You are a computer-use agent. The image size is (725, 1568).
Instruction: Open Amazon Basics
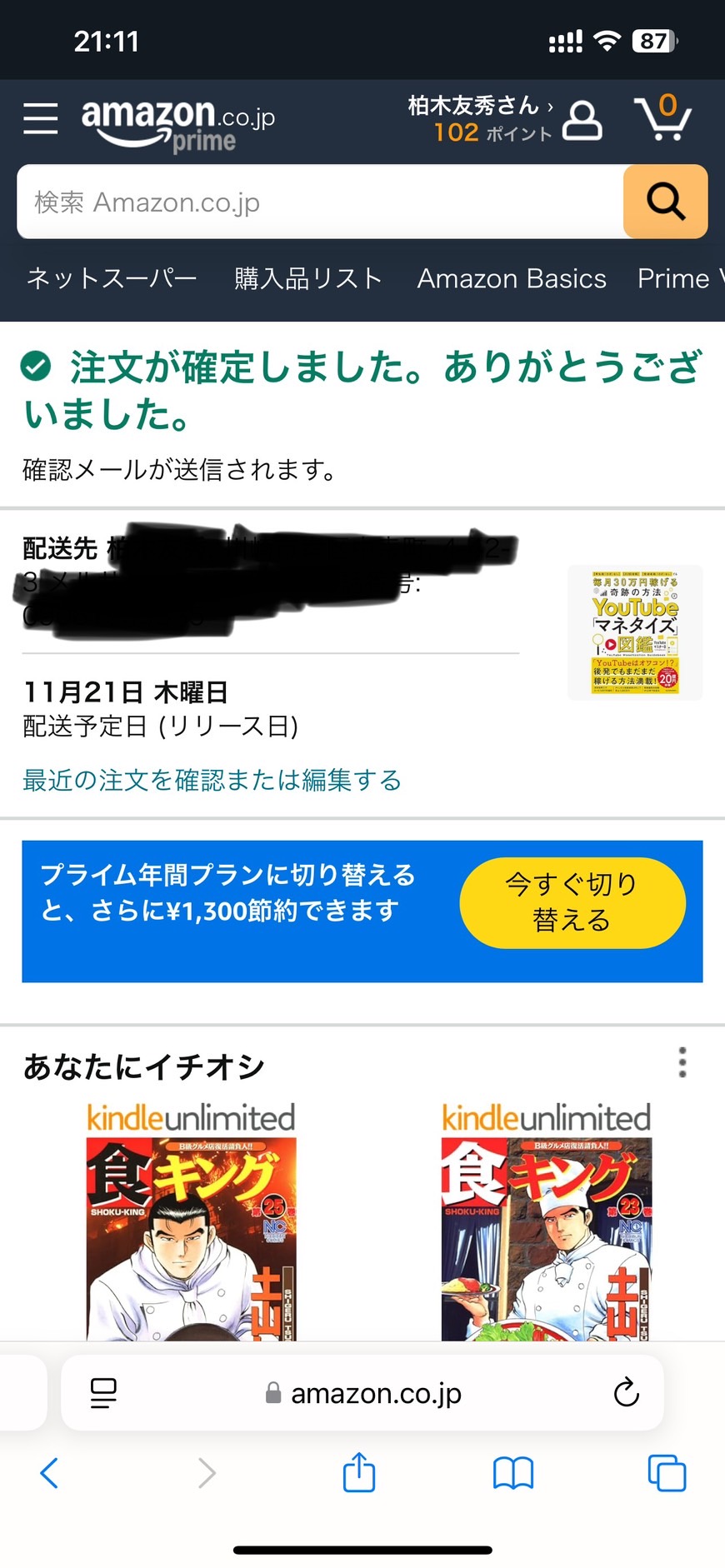(x=512, y=278)
